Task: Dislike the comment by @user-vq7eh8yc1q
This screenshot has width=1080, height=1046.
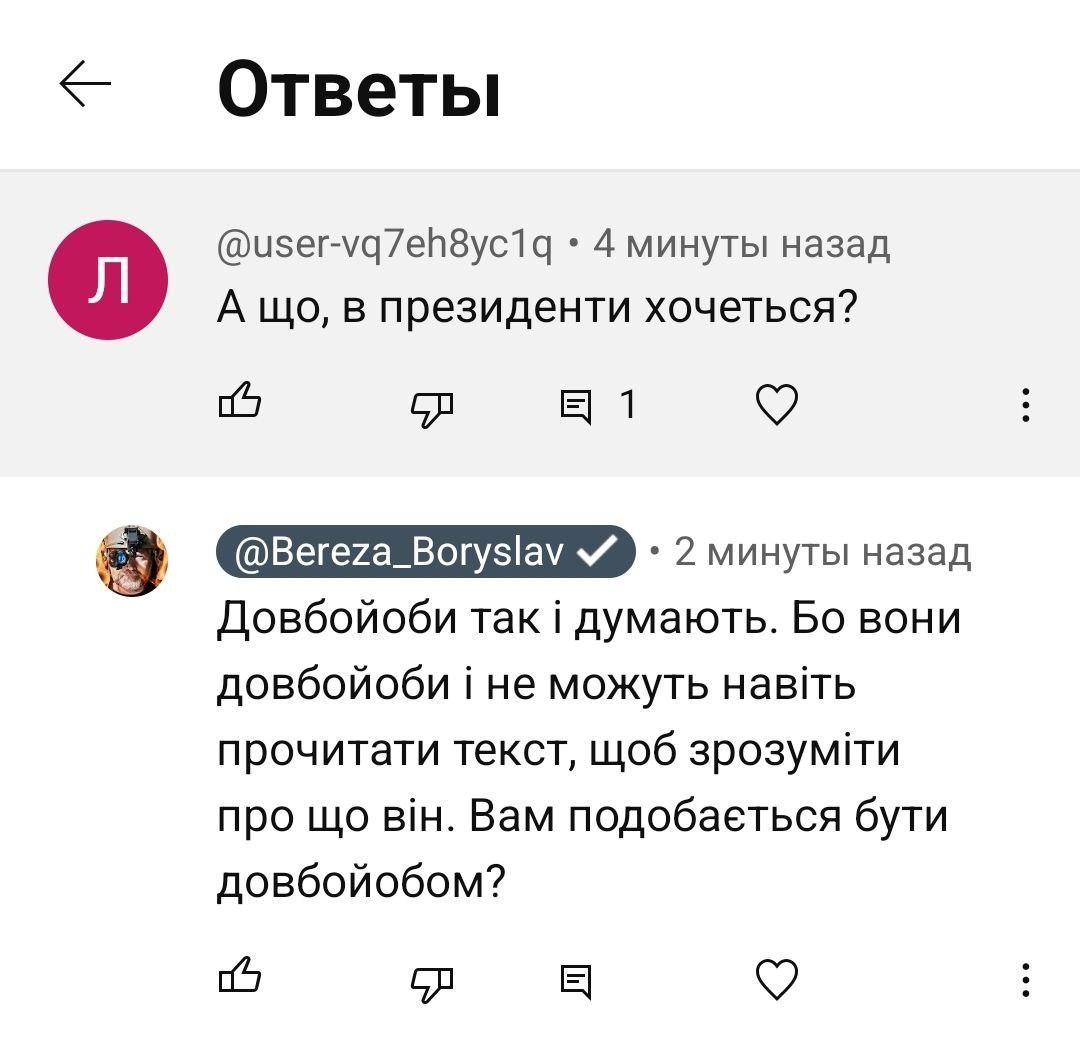Action: click(433, 404)
